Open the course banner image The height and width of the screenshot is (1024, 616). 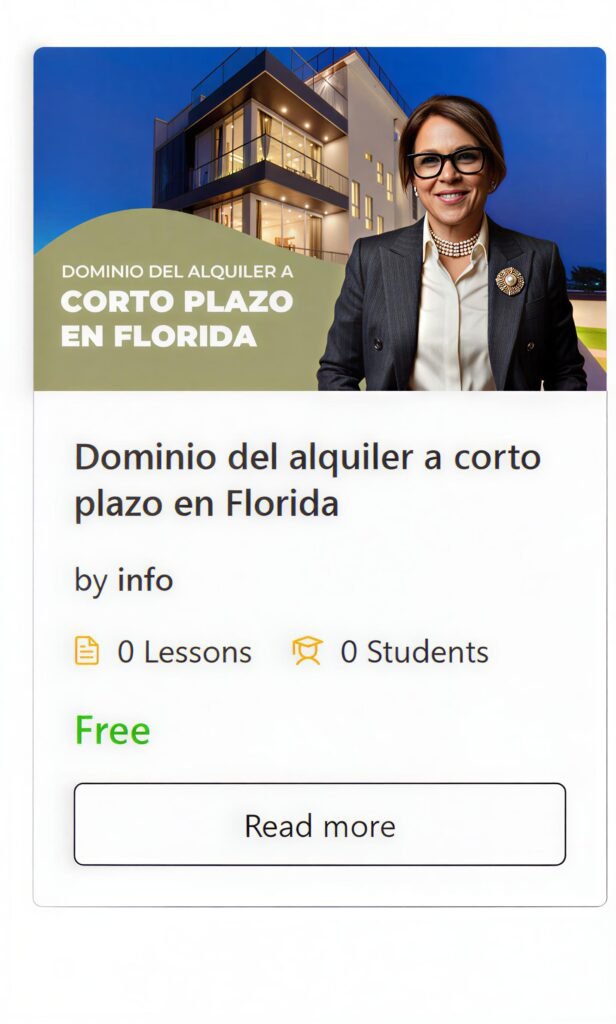[x=319, y=219]
